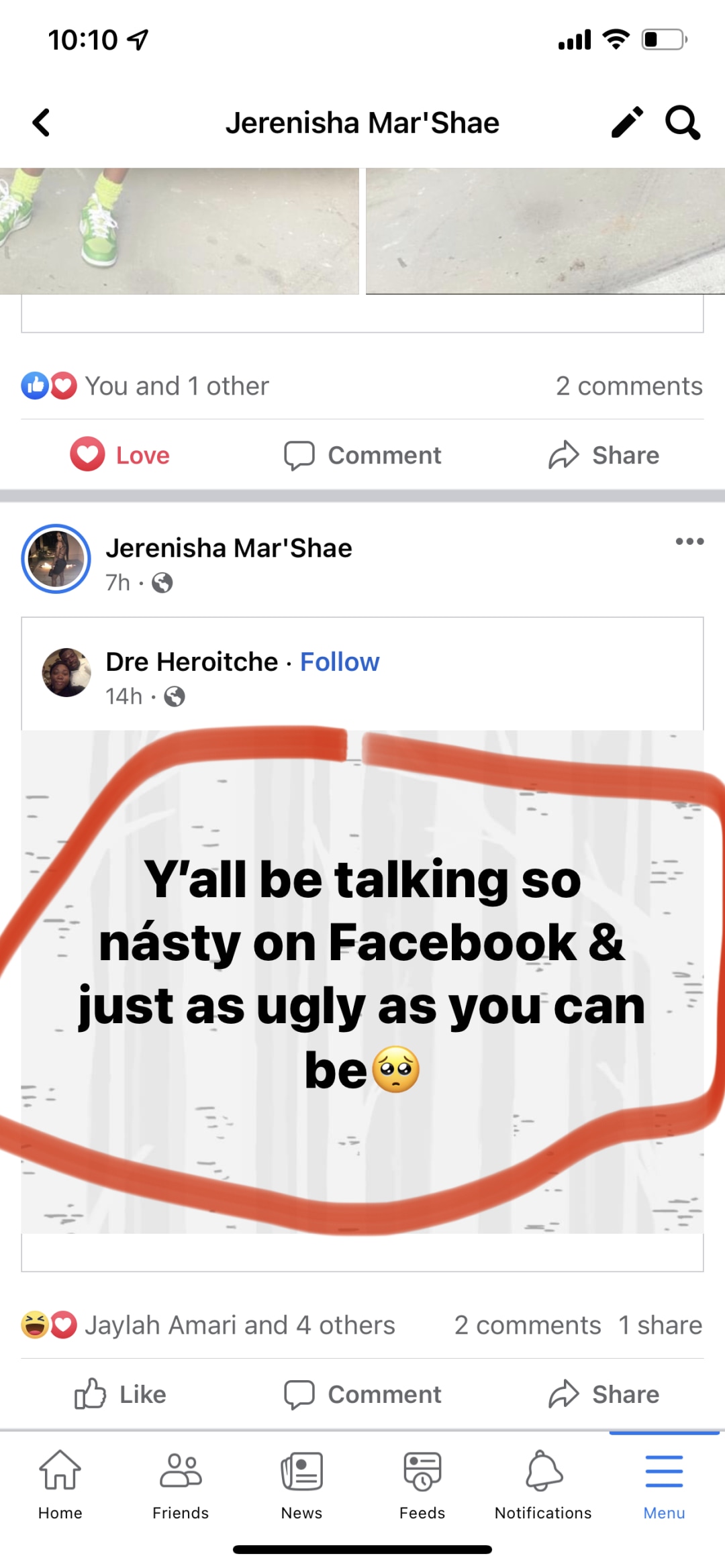Screen dimensions: 725x1568
Task: Comment on the sneaker photo post
Action: [362, 455]
